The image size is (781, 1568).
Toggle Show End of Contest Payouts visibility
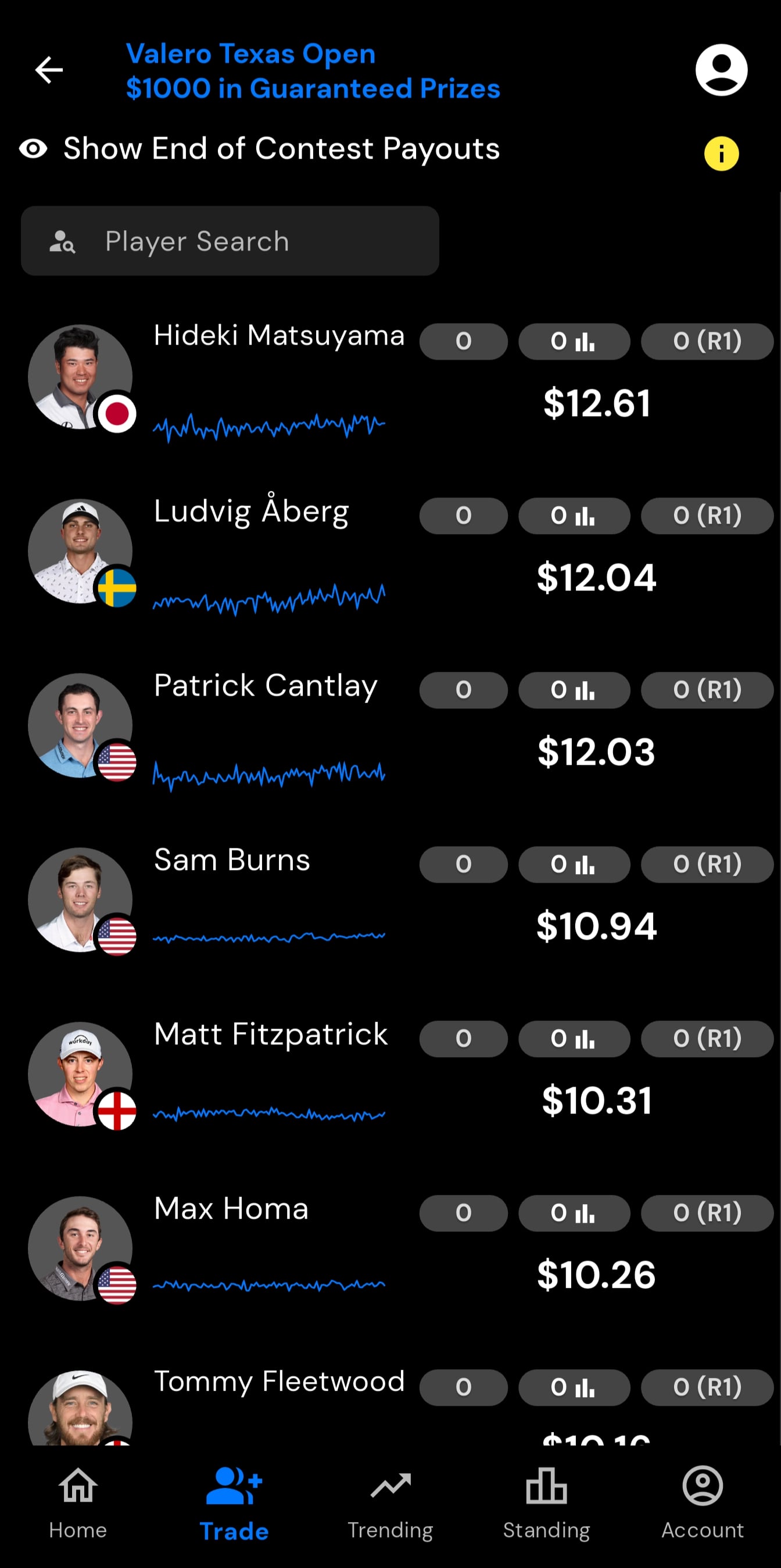click(x=33, y=148)
